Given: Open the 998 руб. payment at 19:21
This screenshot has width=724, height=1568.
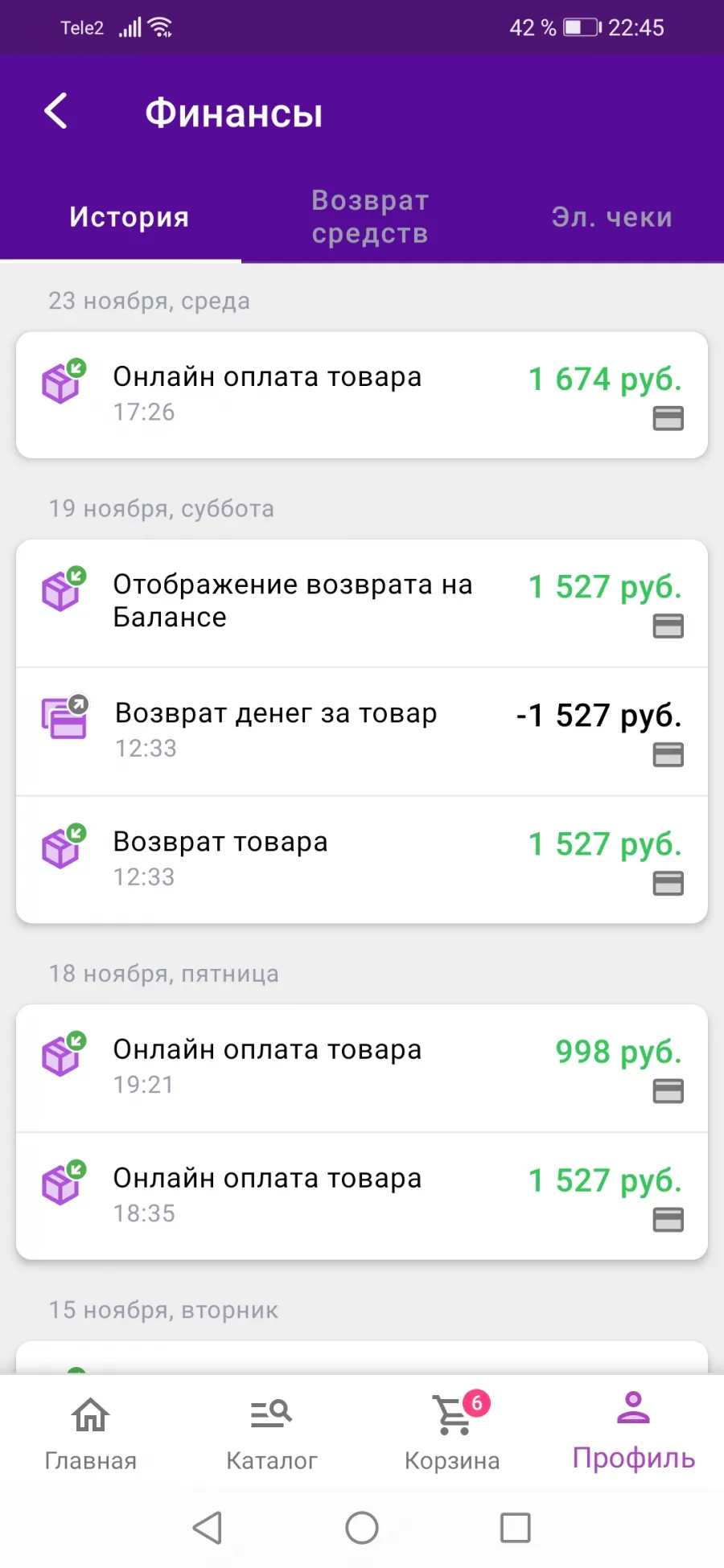Looking at the screenshot, I should 362,1068.
